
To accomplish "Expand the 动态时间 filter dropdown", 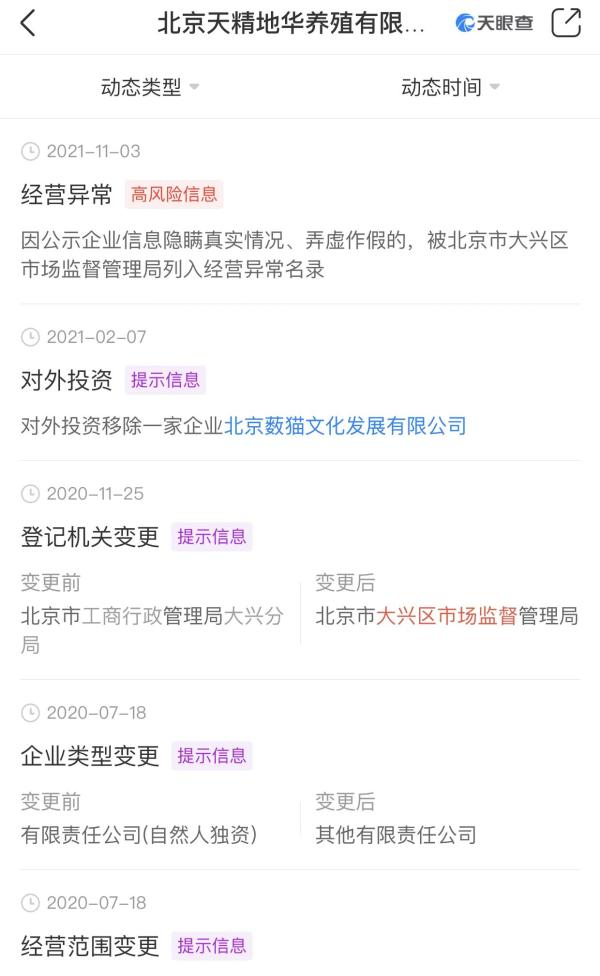I will coord(450,87).
